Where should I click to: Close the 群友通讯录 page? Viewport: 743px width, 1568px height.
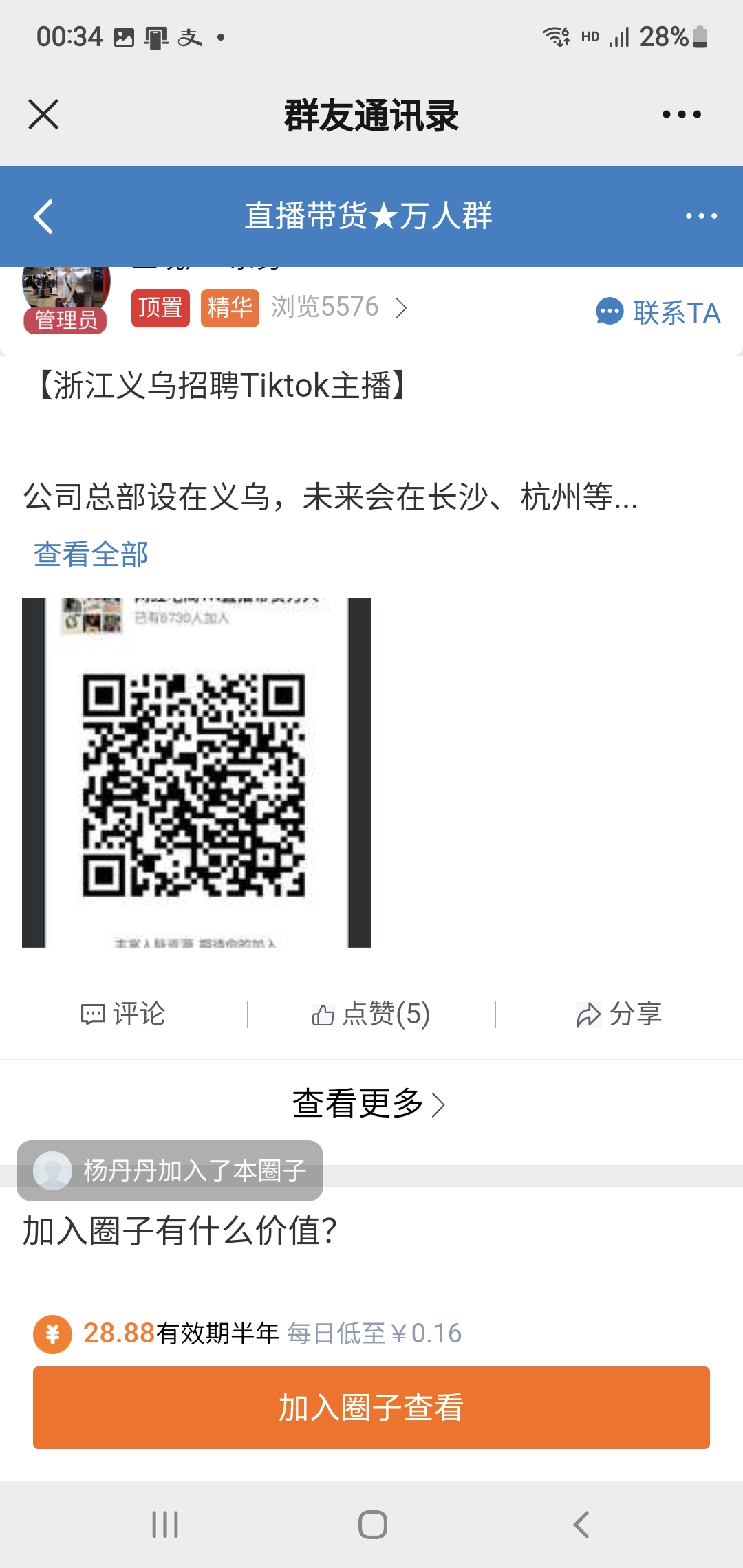pos(43,114)
